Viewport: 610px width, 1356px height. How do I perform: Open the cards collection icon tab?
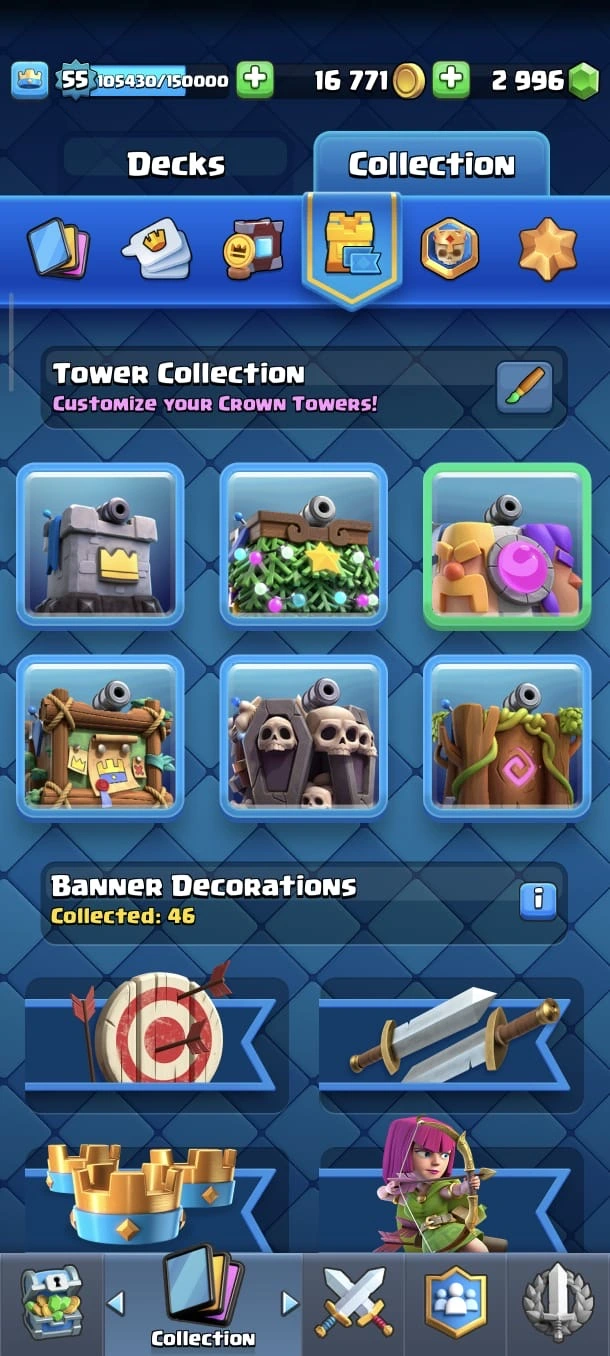point(58,249)
